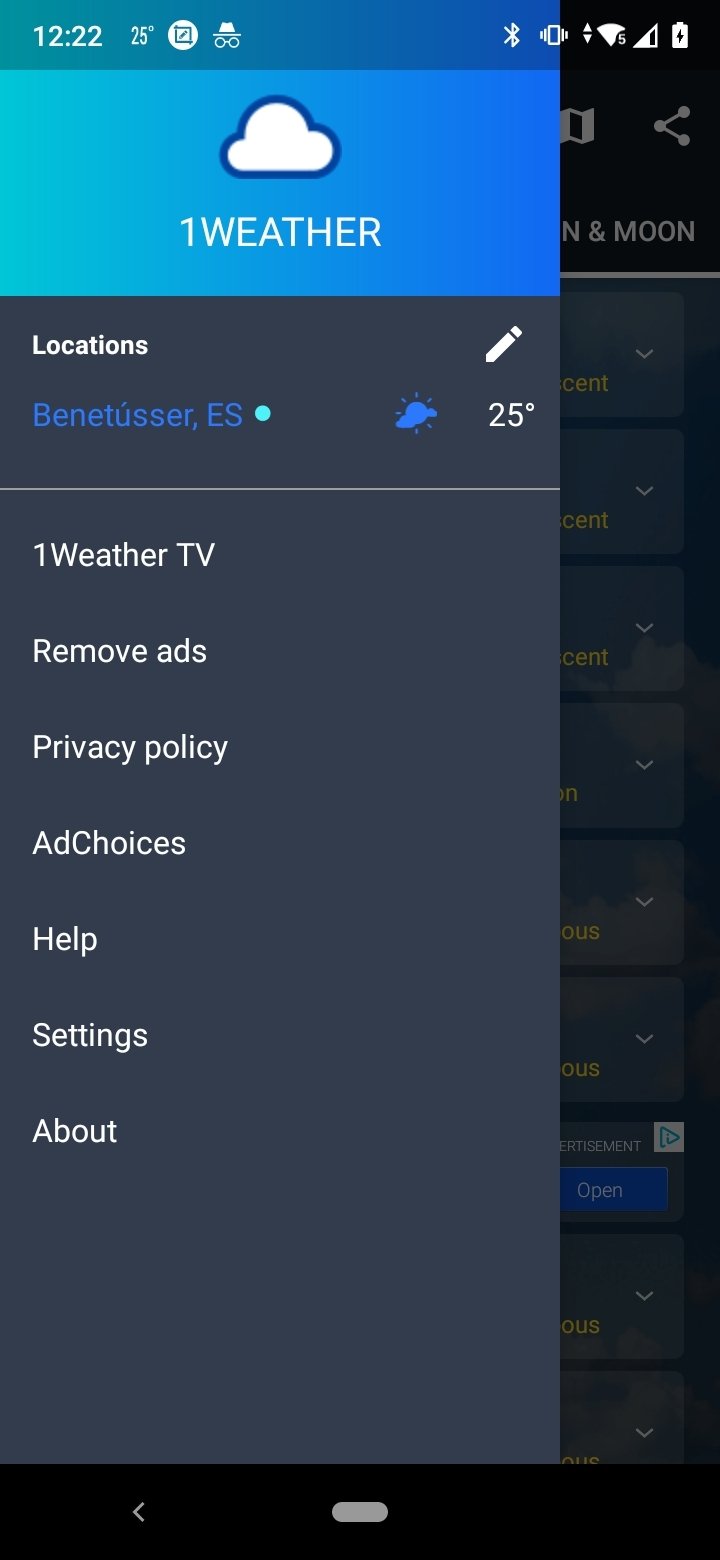Open the Help section

click(280, 939)
